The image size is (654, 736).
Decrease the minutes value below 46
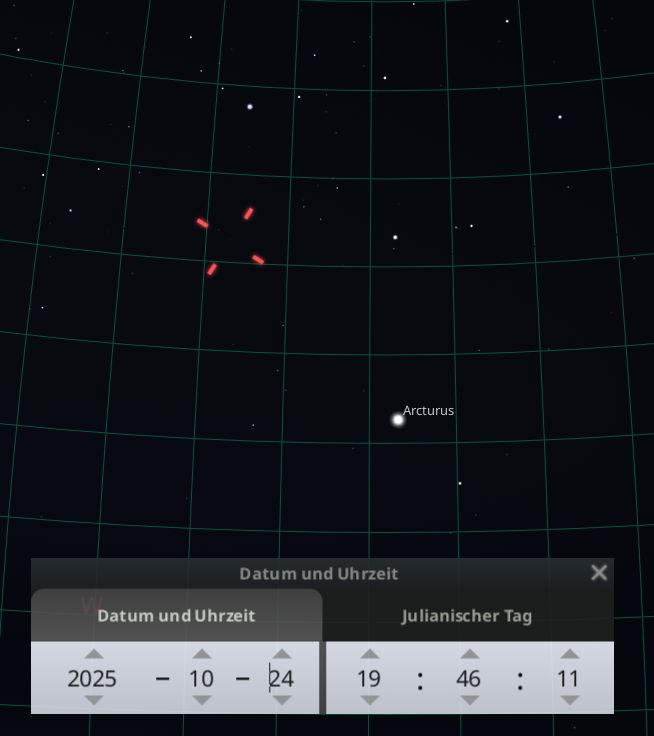pos(469,701)
